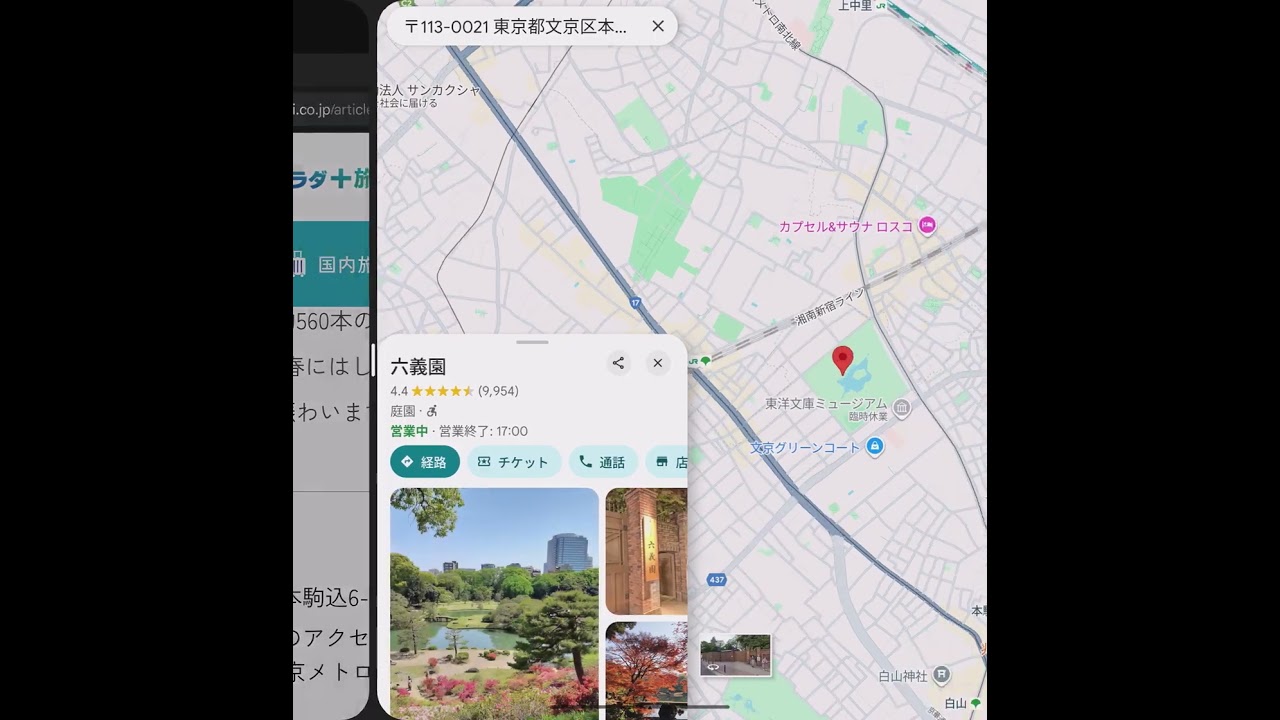Open the autumn leaves photo
The height and width of the screenshot is (720, 1280).
point(646,668)
